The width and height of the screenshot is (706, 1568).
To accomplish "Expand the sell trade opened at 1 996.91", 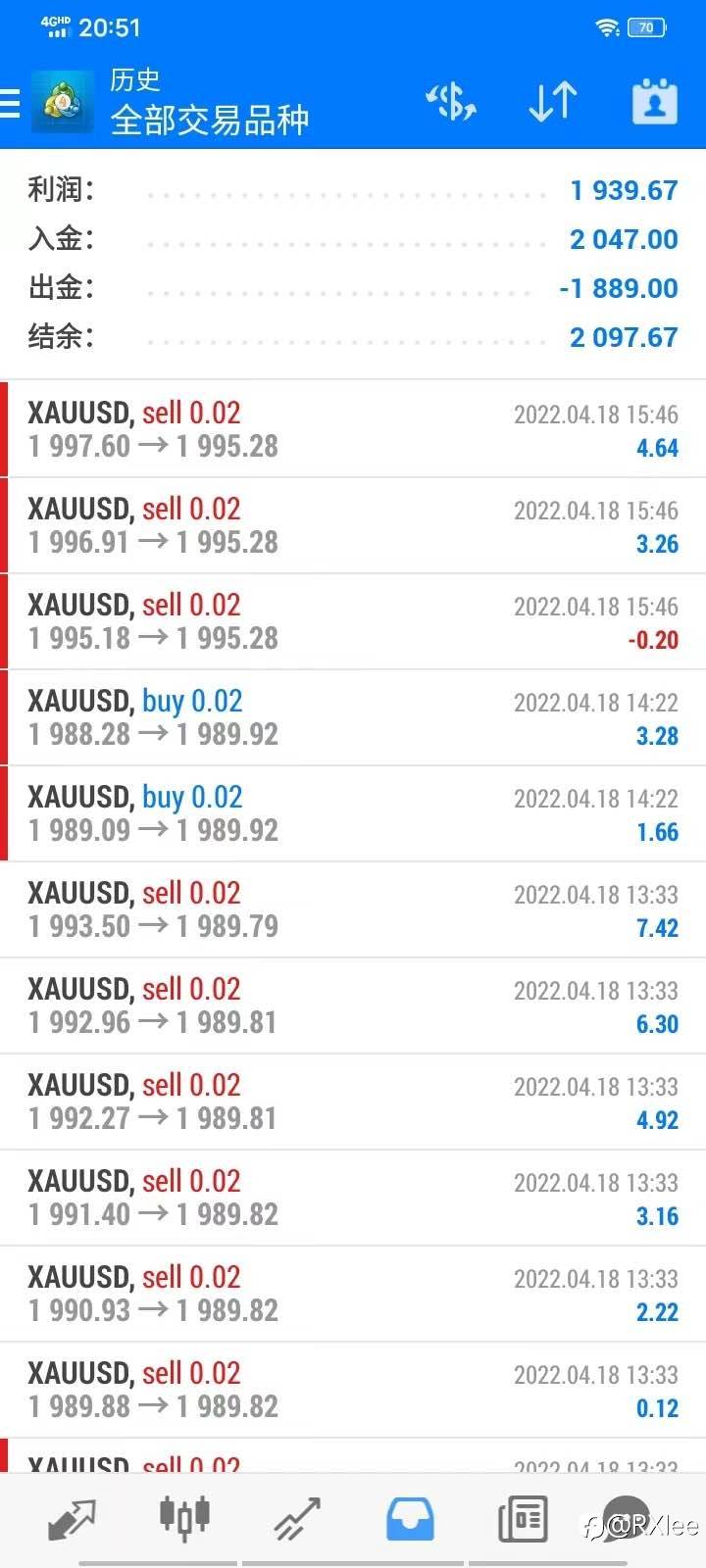I will pyautogui.click(x=353, y=525).
